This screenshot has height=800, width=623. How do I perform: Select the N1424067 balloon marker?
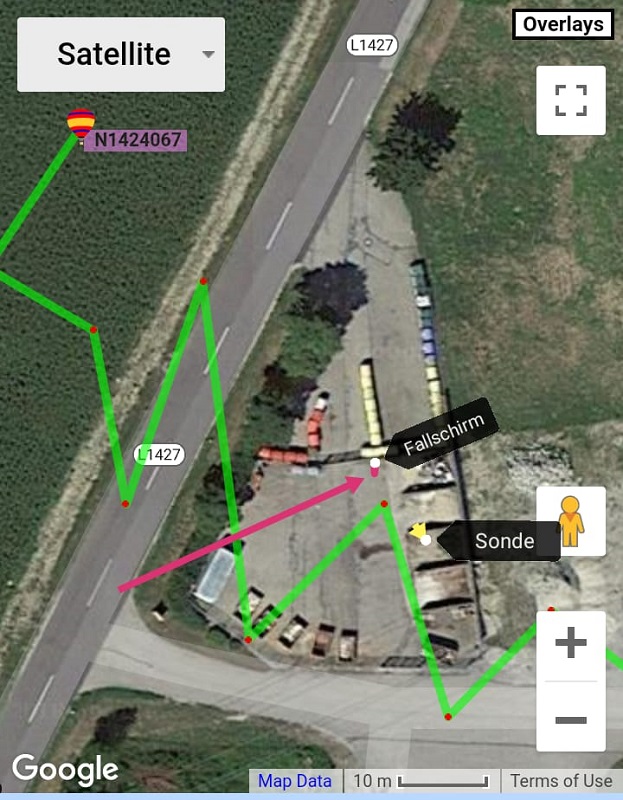coord(81,124)
